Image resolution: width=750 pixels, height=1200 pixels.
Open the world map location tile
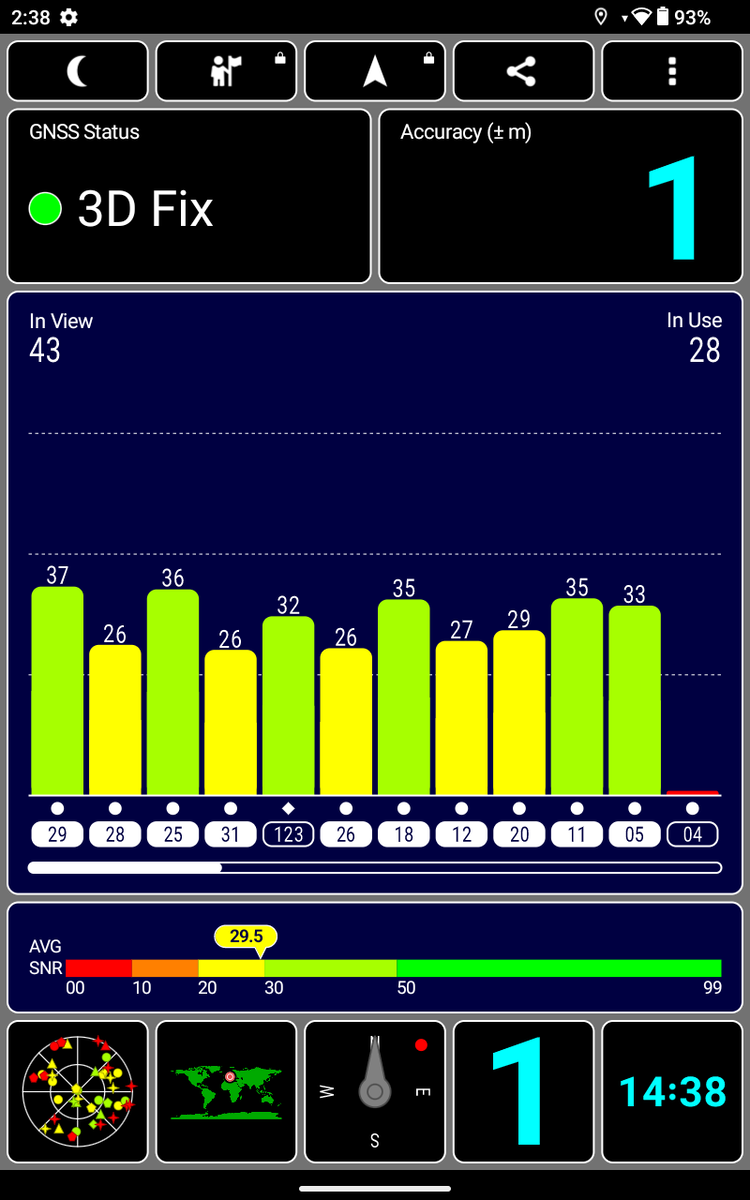(x=226, y=1091)
